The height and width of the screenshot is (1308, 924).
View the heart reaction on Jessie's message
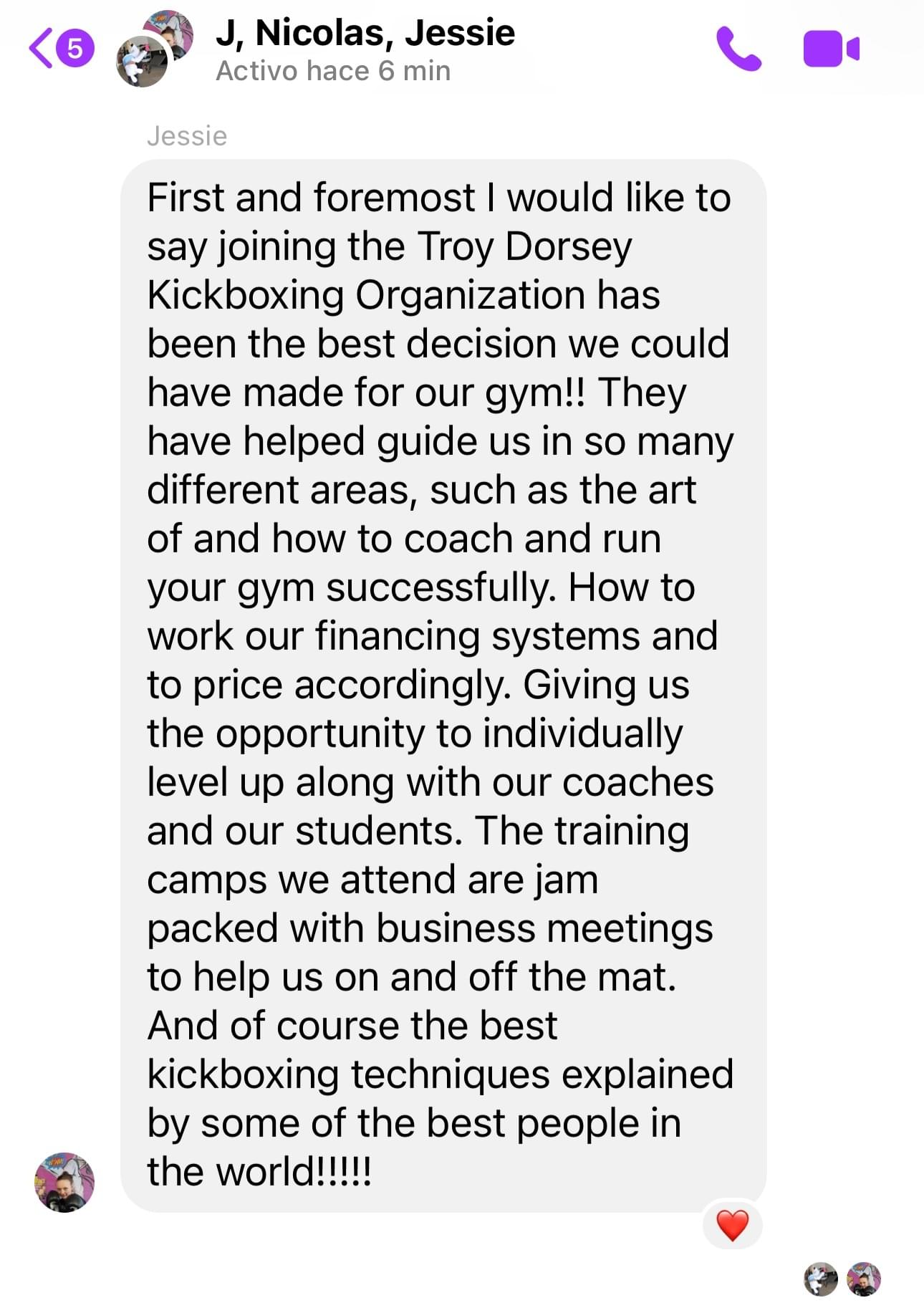coord(732,1225)
